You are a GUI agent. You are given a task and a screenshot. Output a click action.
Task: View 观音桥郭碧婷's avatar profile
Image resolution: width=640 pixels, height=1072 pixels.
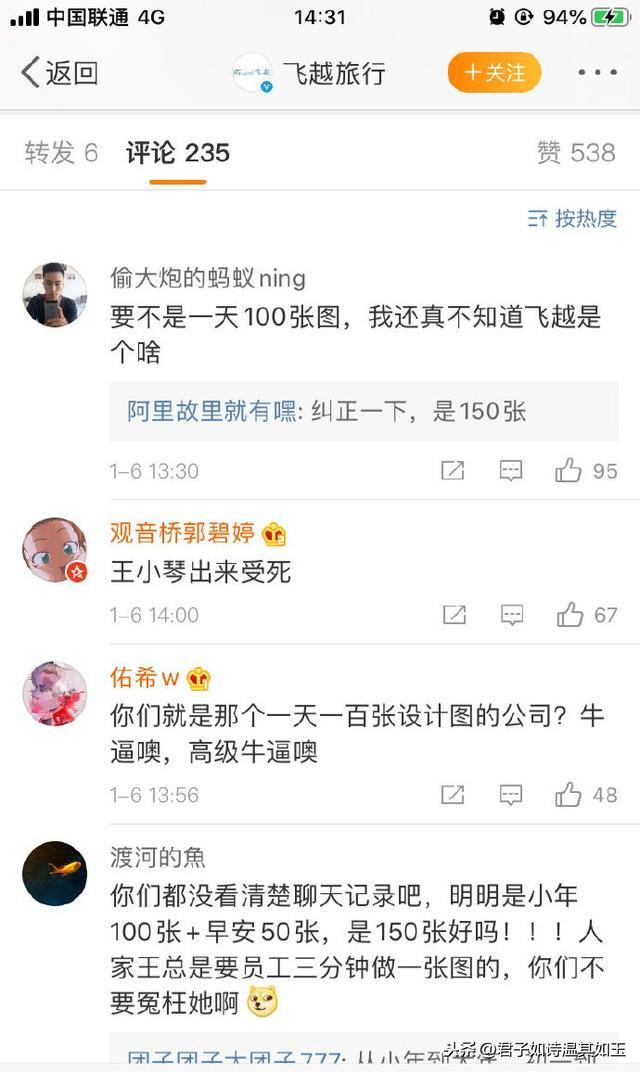click(x=54, y=550)
